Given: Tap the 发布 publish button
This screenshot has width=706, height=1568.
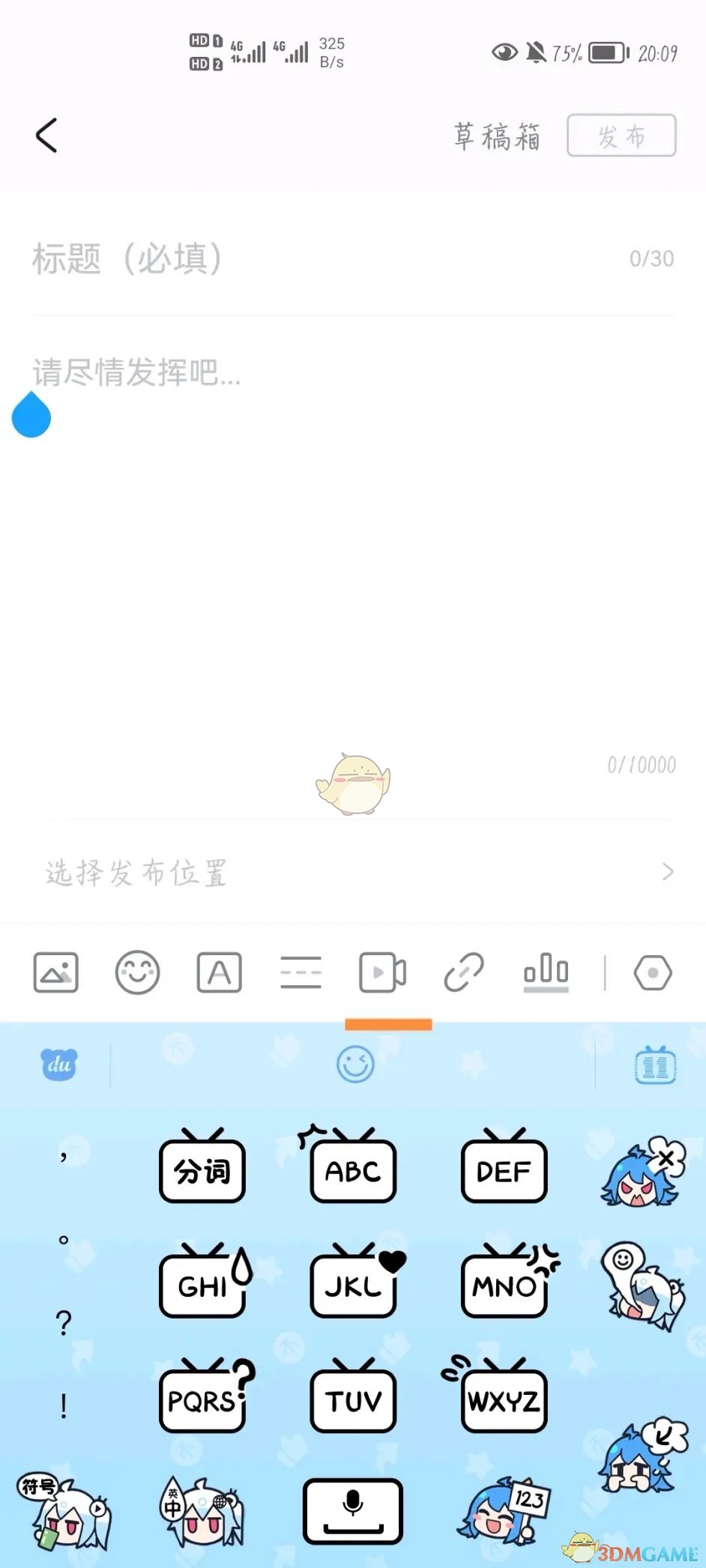Looking at the screenshot, I should pos(621,135).
